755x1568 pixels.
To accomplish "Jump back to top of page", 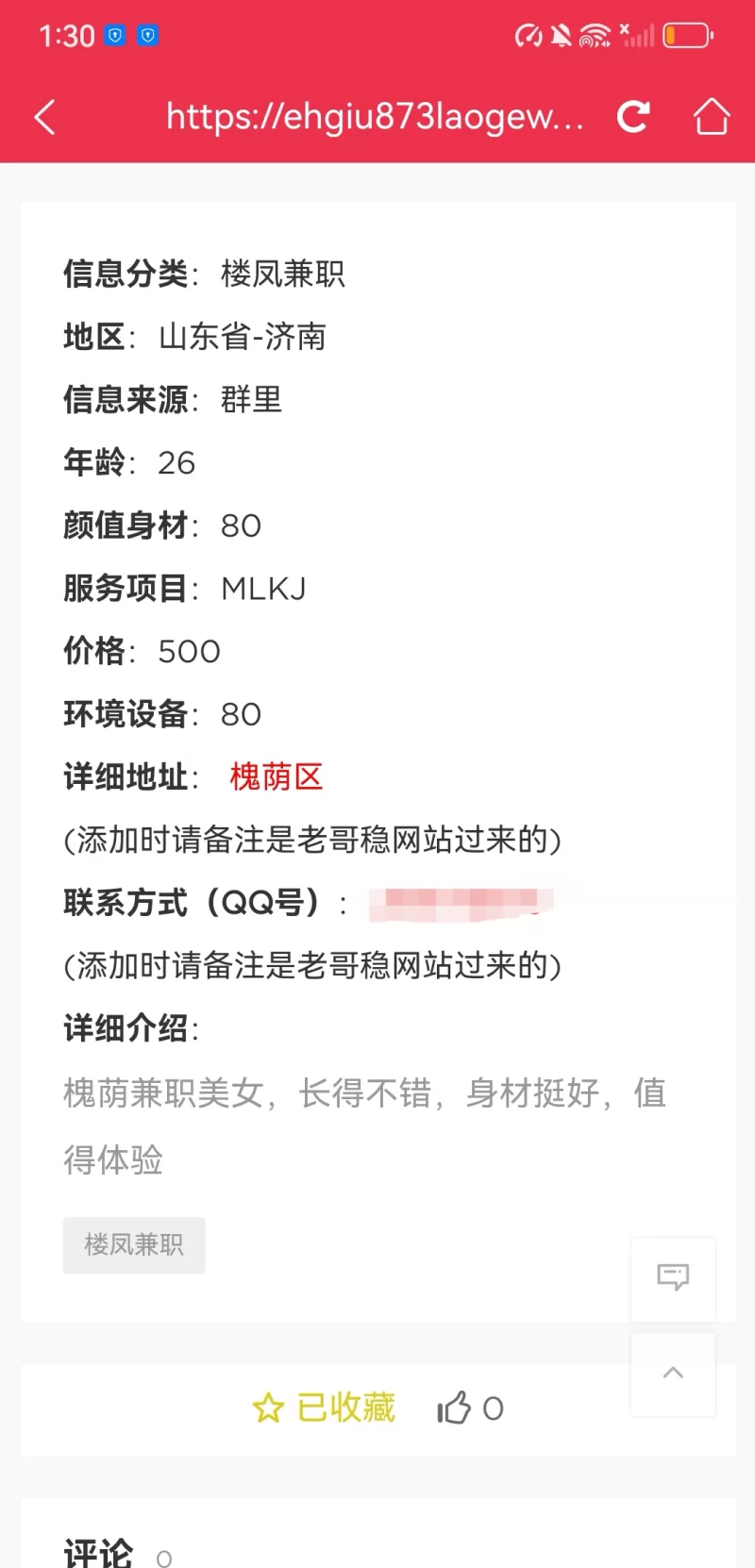I will pos(673,1374).
